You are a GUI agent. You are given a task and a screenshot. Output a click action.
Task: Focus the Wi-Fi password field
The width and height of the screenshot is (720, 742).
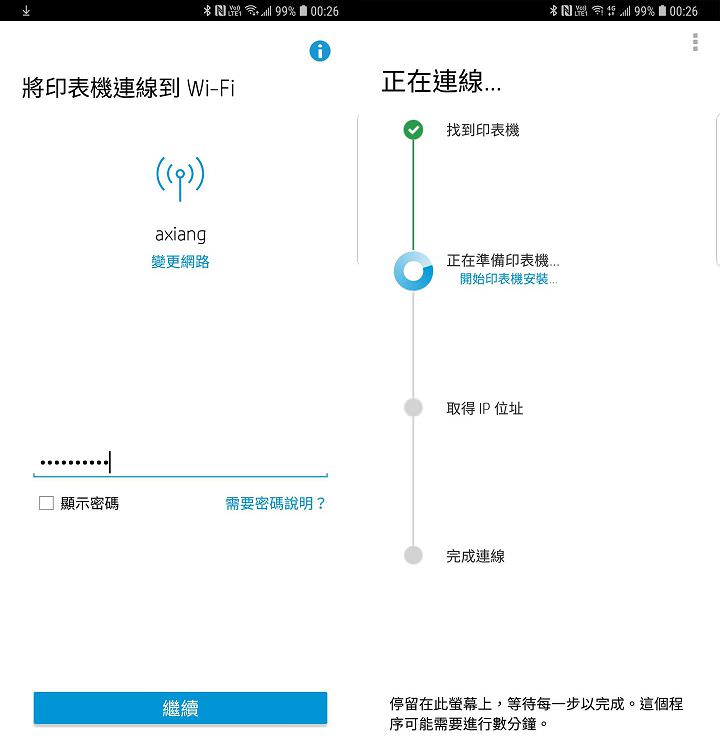pos(180,463)
